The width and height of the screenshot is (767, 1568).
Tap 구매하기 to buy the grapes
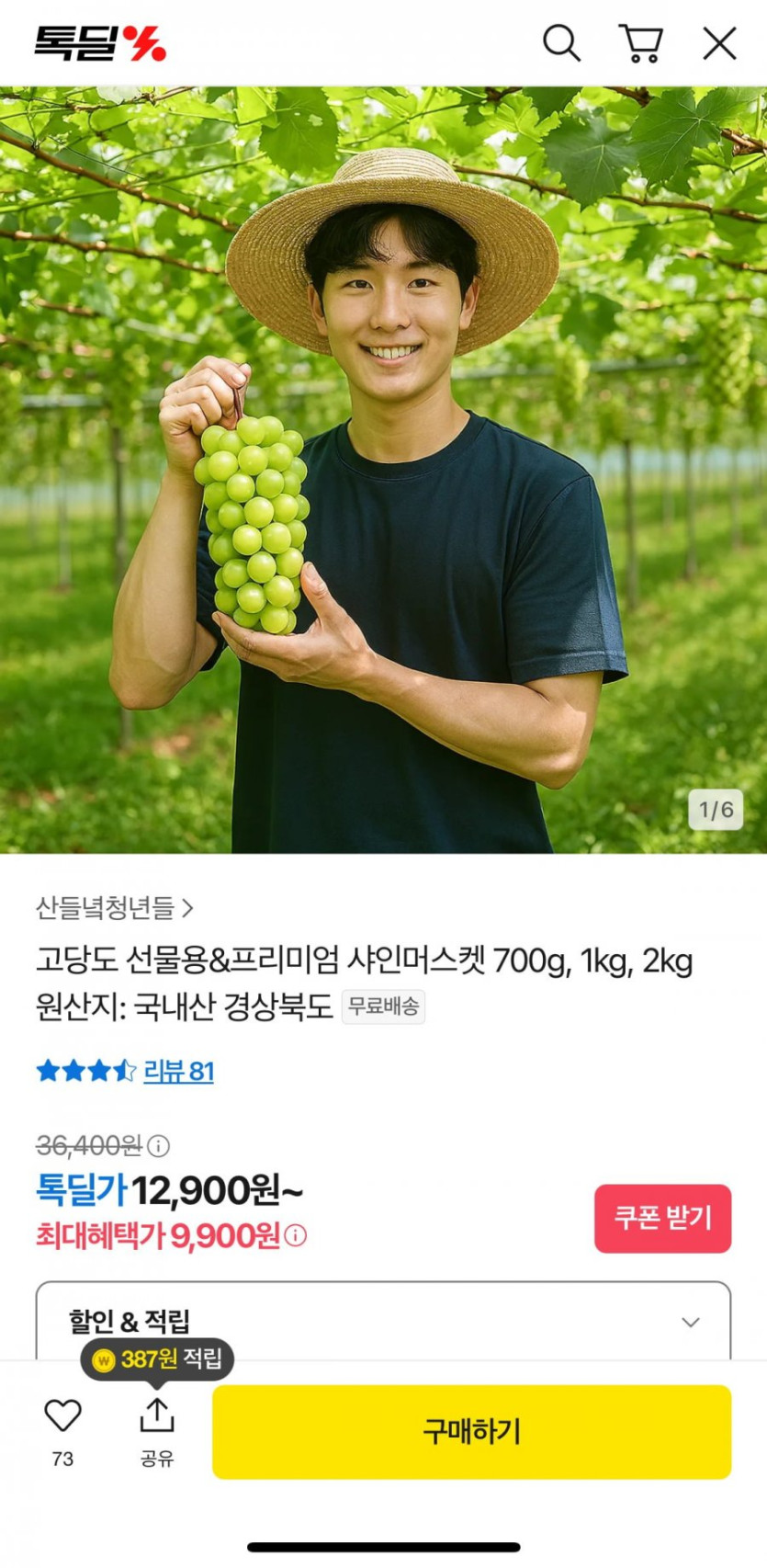point(471,1431)
